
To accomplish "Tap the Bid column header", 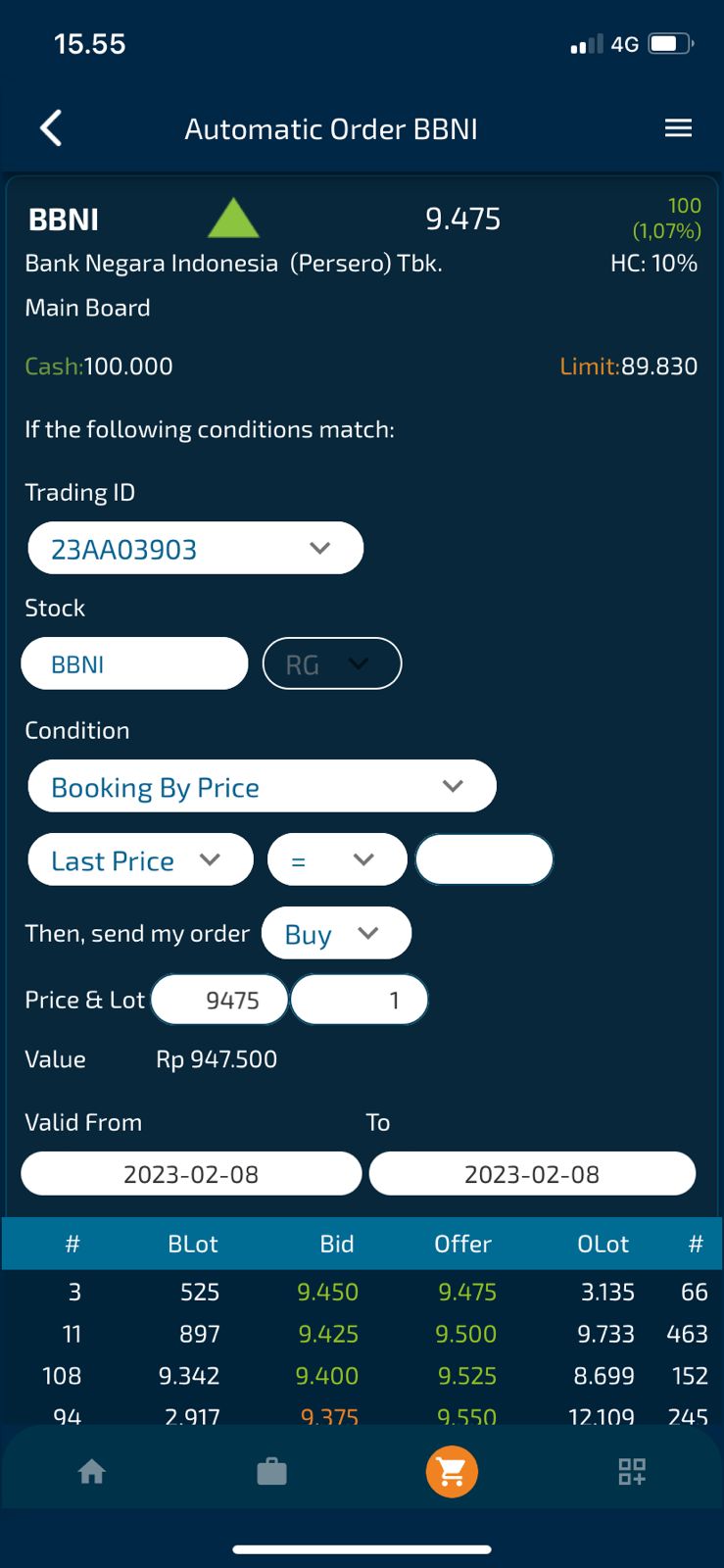I will [337, 1243].
